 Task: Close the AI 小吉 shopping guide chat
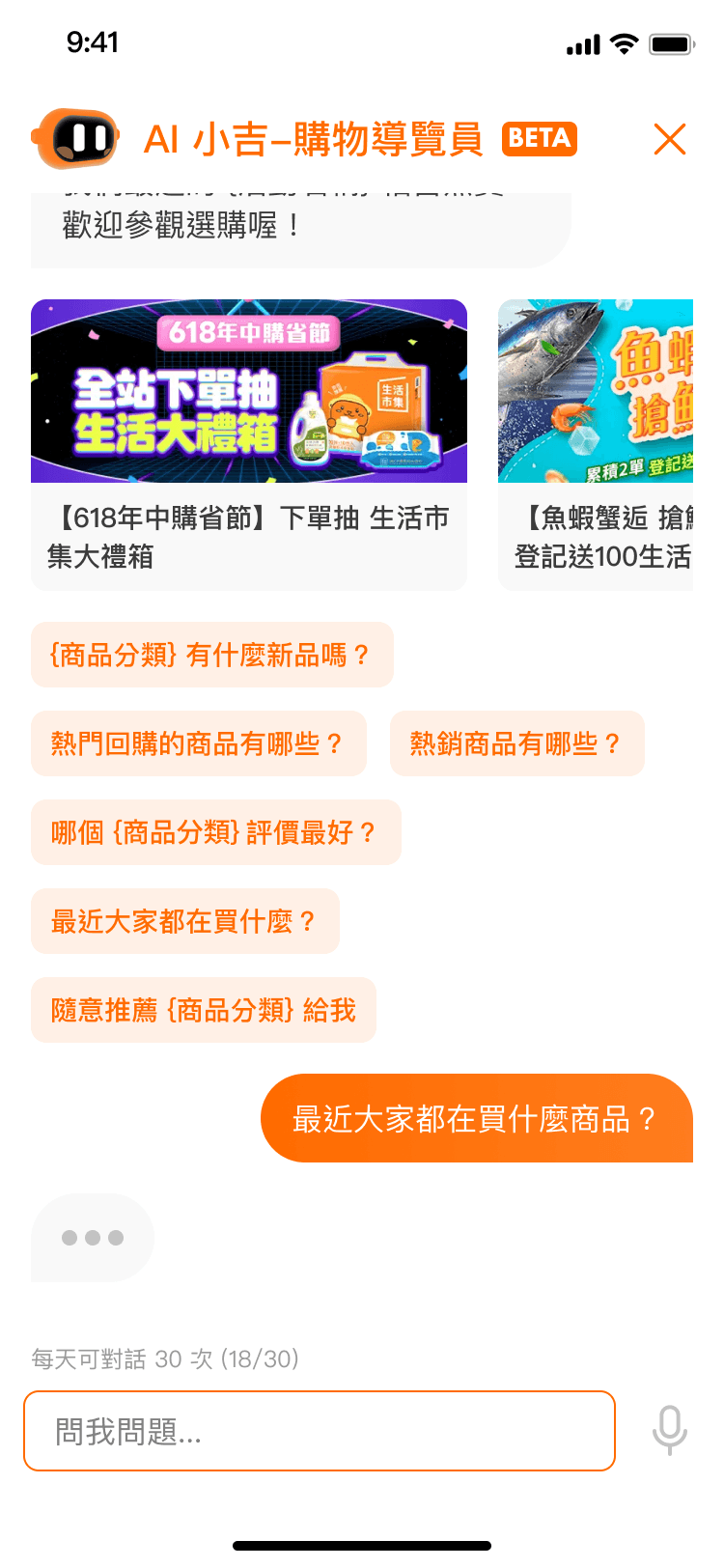click(669, 139)
